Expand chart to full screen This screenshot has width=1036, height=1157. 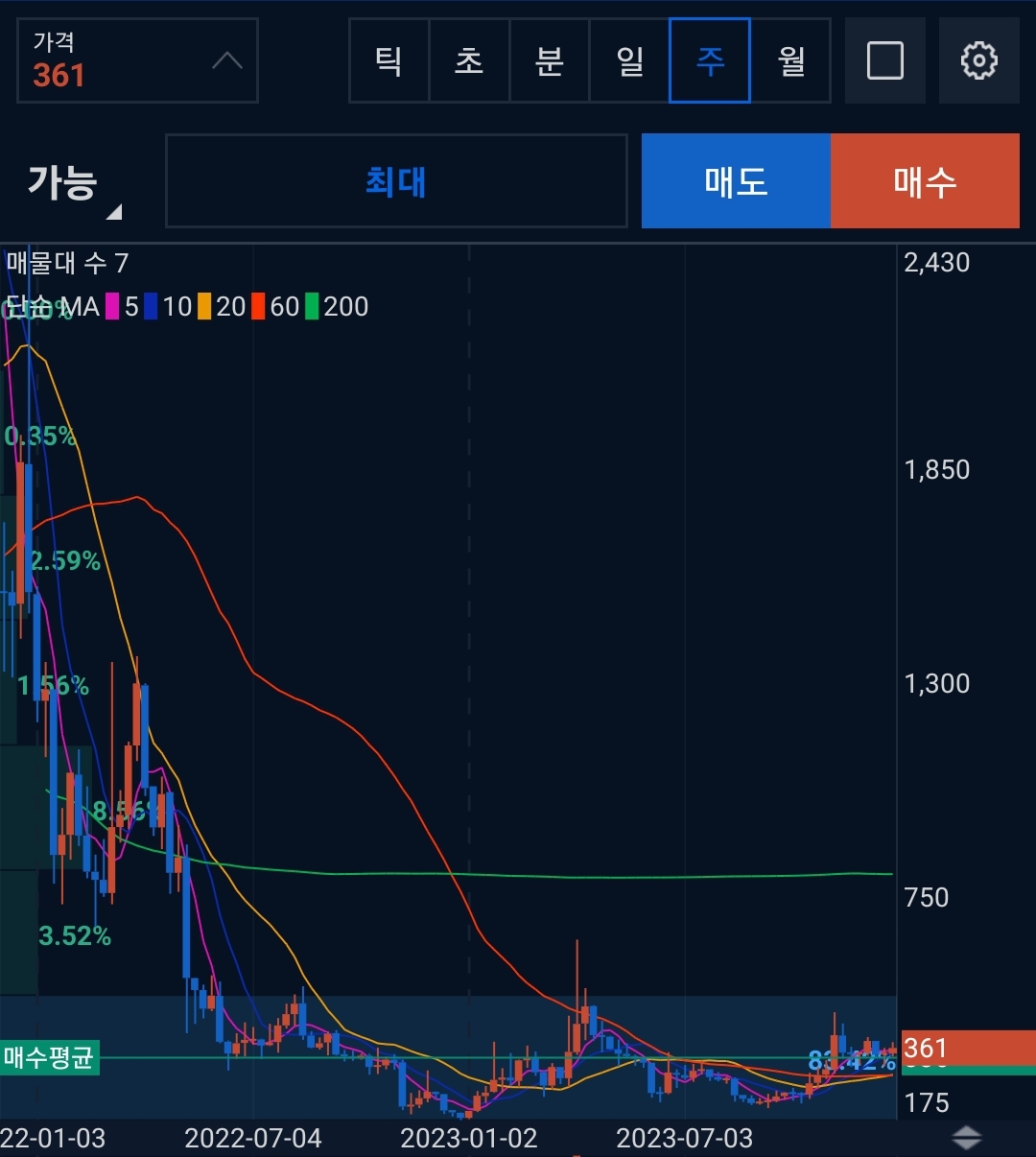tap(884, 60)
